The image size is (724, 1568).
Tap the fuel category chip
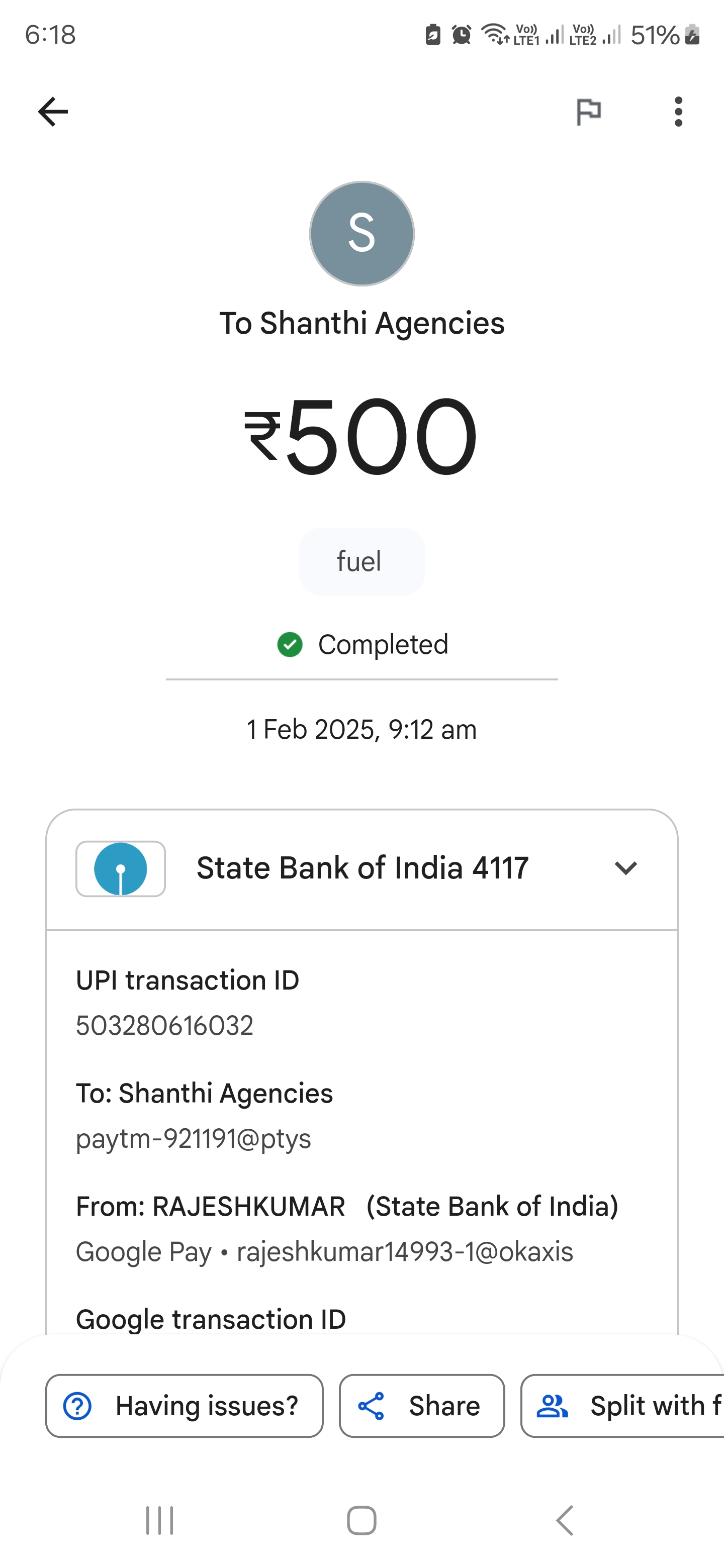tap(361, 561)
